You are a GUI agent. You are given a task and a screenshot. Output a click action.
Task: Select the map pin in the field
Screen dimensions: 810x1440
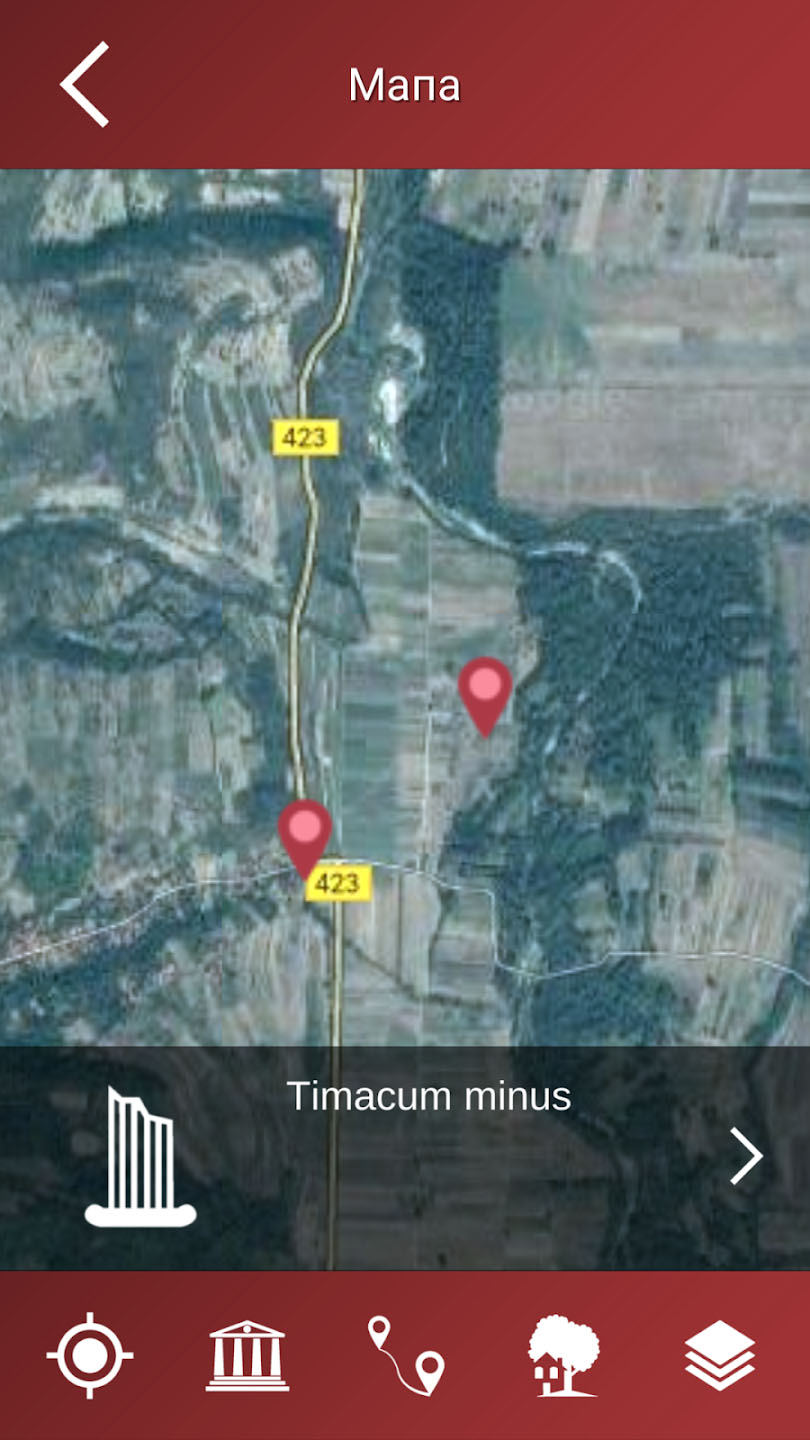point(485,692)
